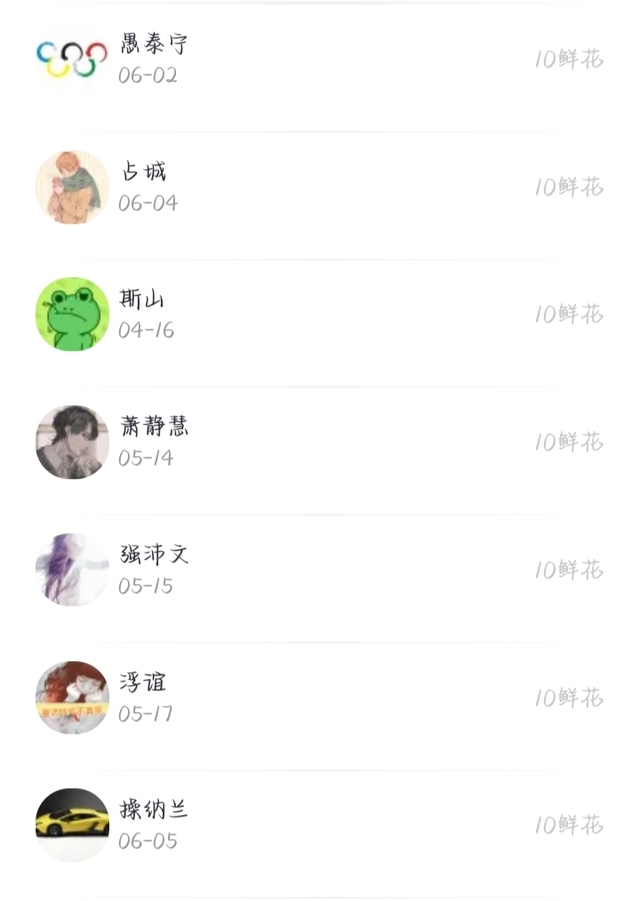This screenshot has width=640, height=901.
Task: Open the row for 愚泰宁
Action: pyautogui.click(x=320, y=59)
